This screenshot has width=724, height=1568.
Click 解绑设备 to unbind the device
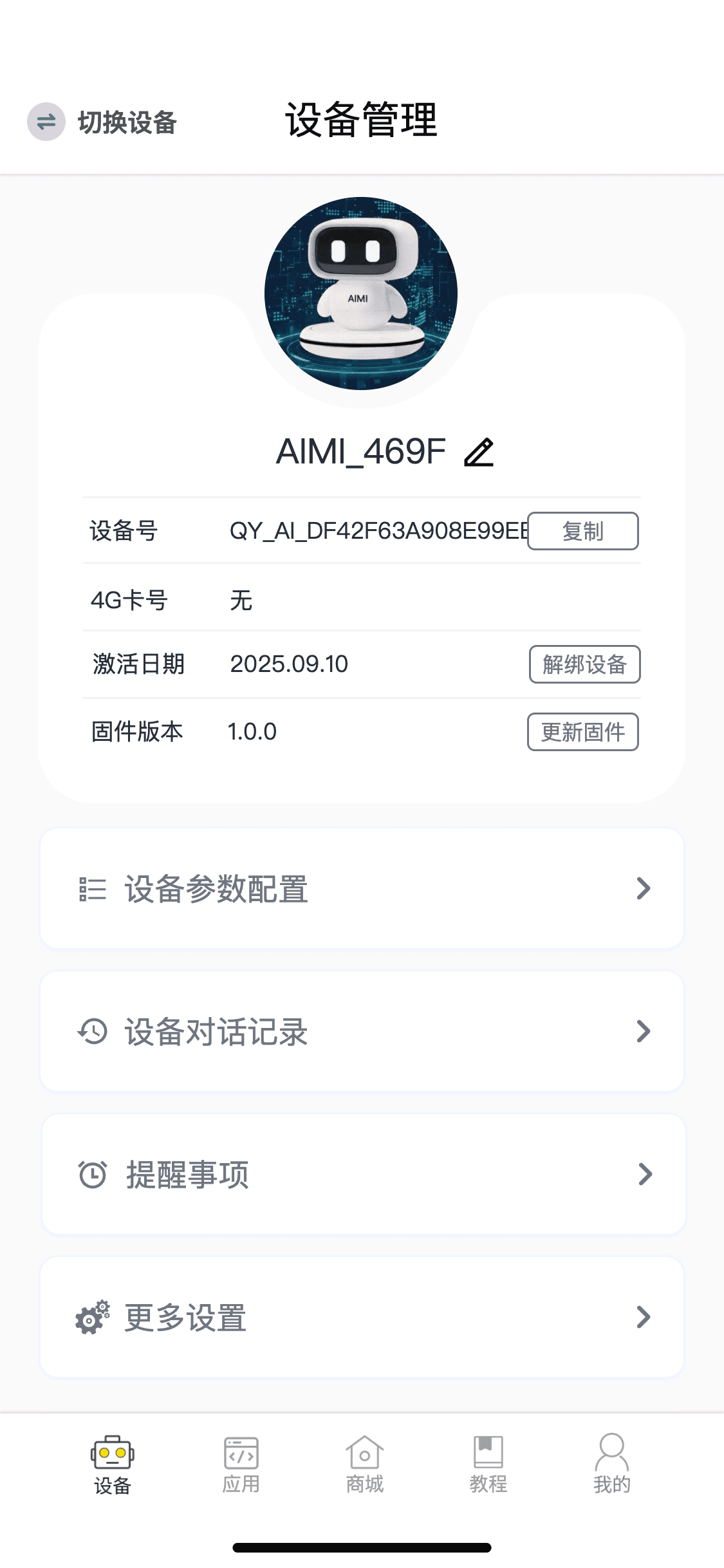click(x=584, y=664)
